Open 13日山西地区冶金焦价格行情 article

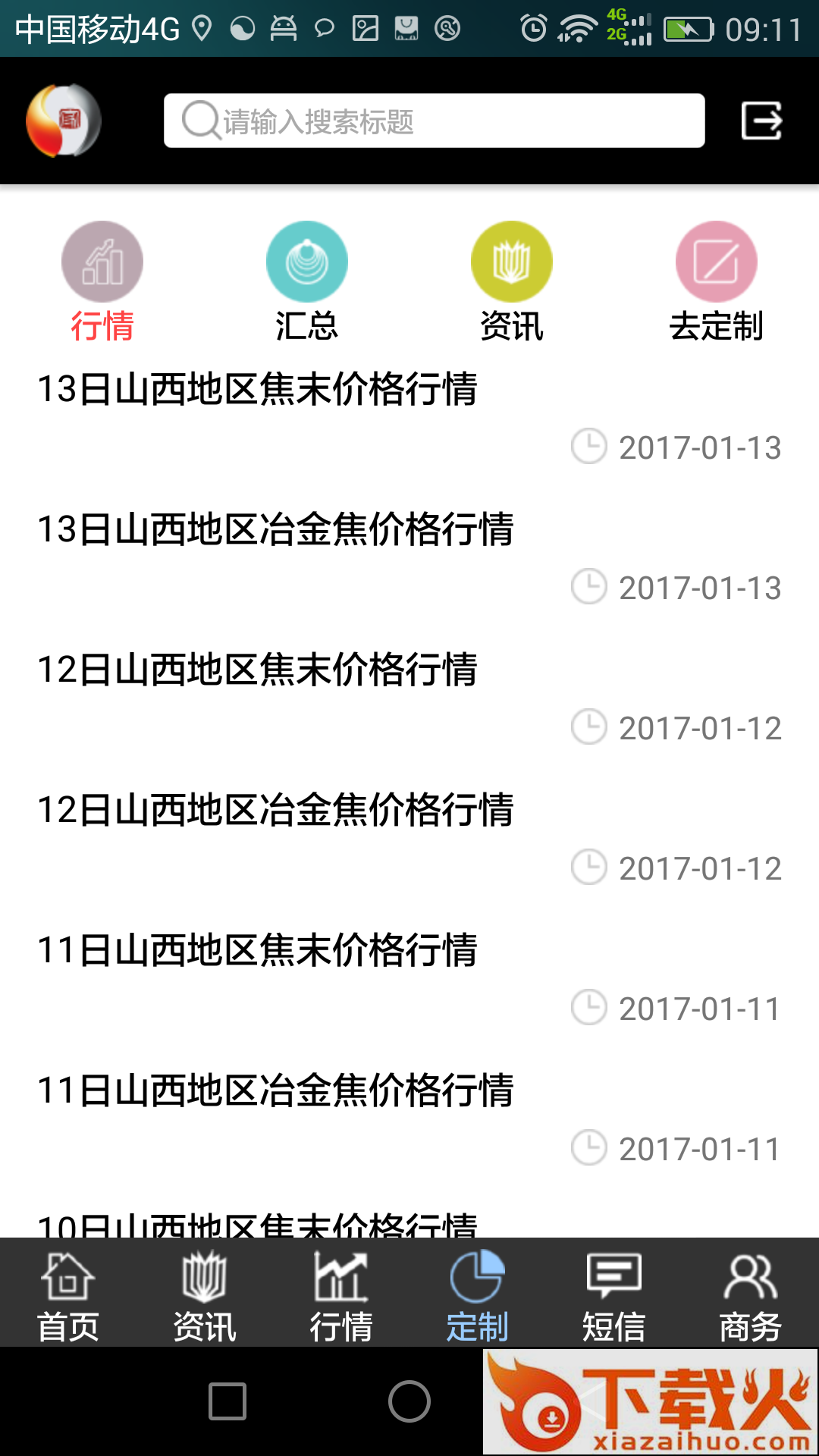pos(276,530)
